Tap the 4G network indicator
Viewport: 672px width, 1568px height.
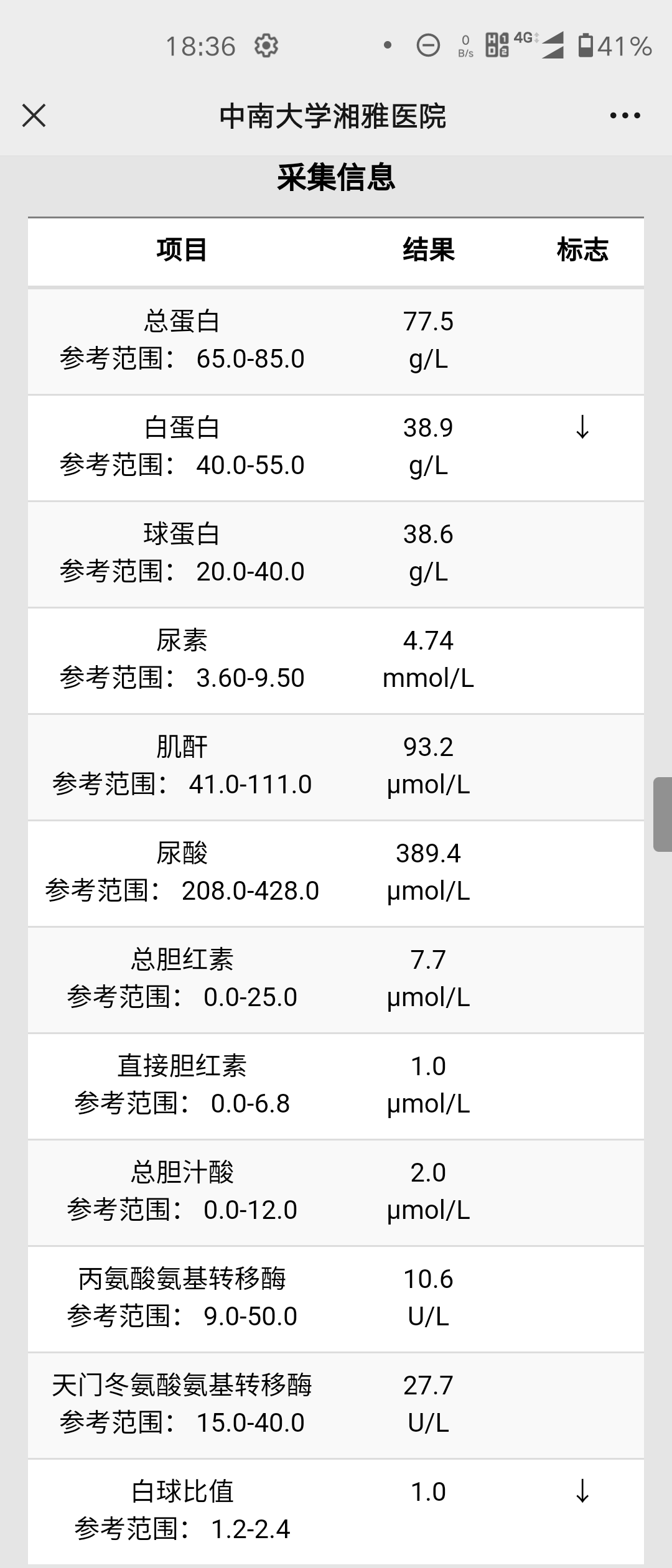523,39
